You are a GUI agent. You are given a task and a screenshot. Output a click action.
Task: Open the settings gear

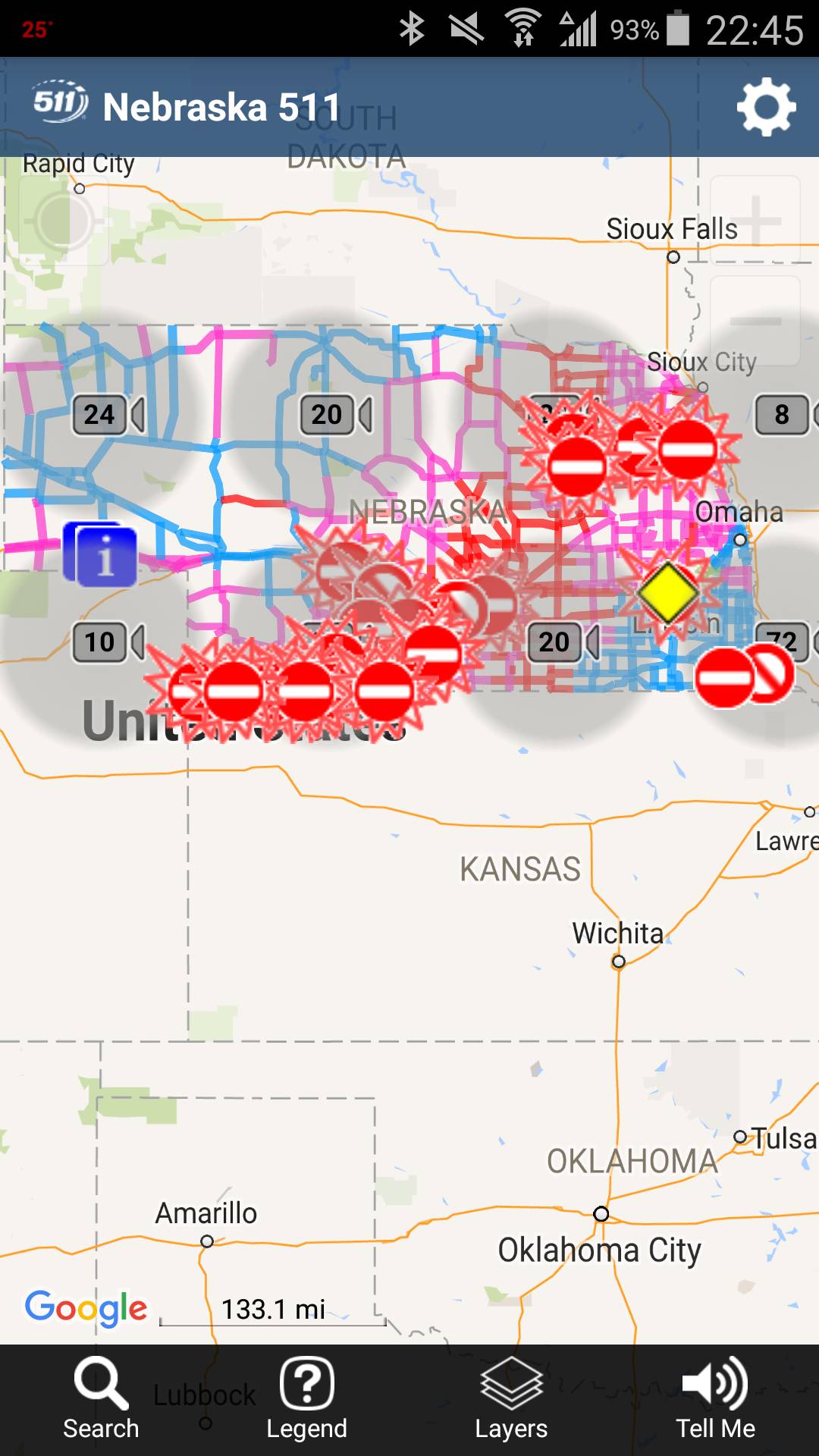pyautogui.click(x=767, y=106)
